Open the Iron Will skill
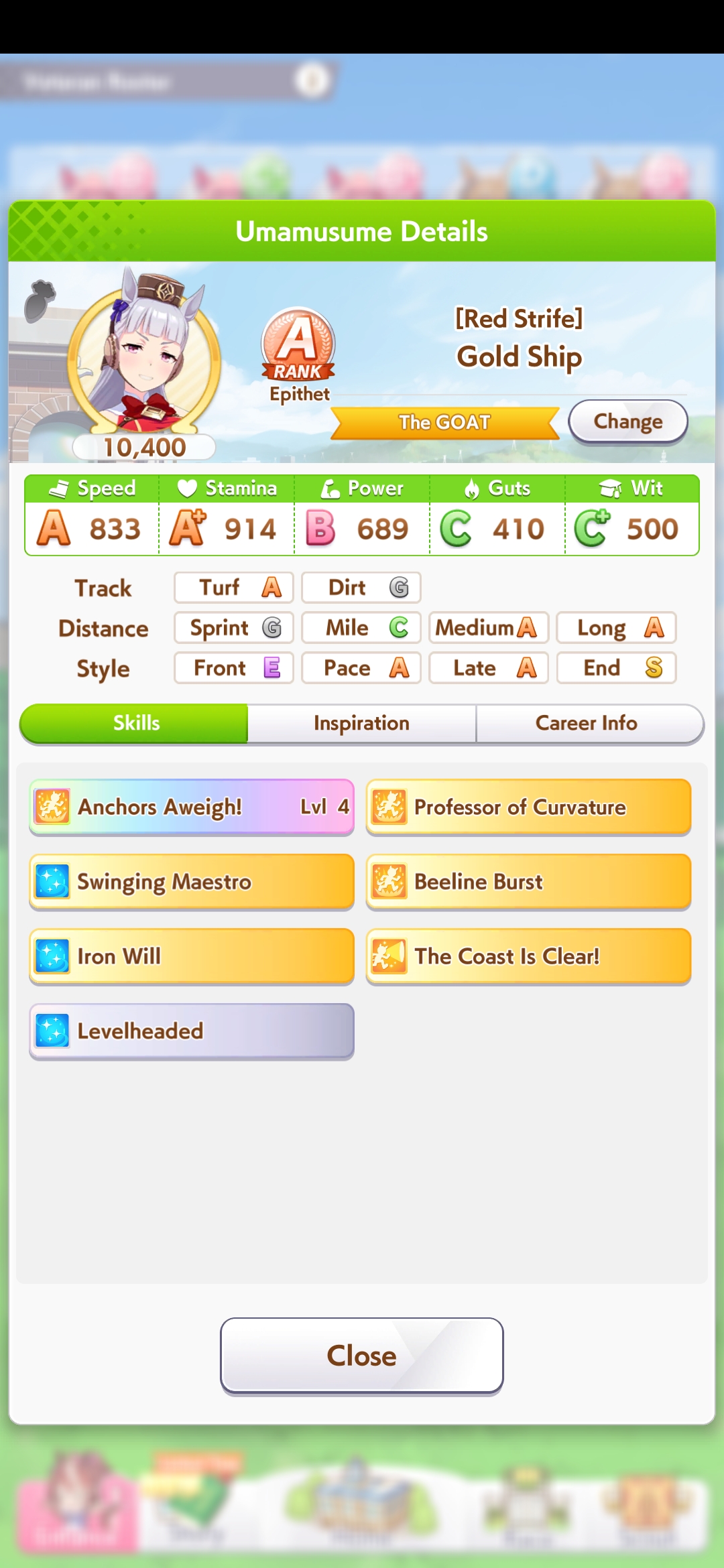Screen dimensions: 724x1568 pyautogui.click(x=192, y=956)
